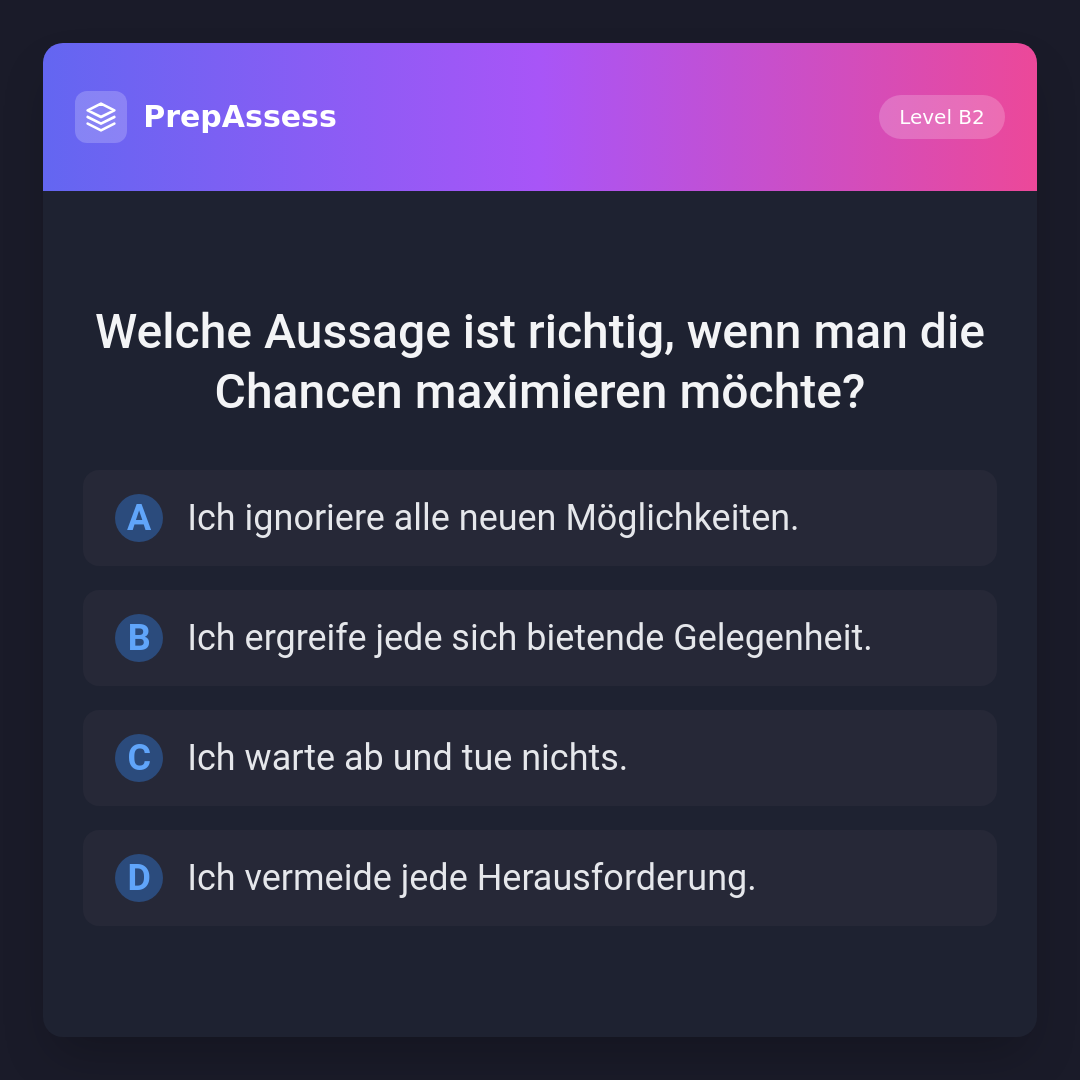Mark answer D: Ich vermeide jede Herausforderung
Image resolution: width=1080 pixels, height=1080 pixels.
pos(540,878)
